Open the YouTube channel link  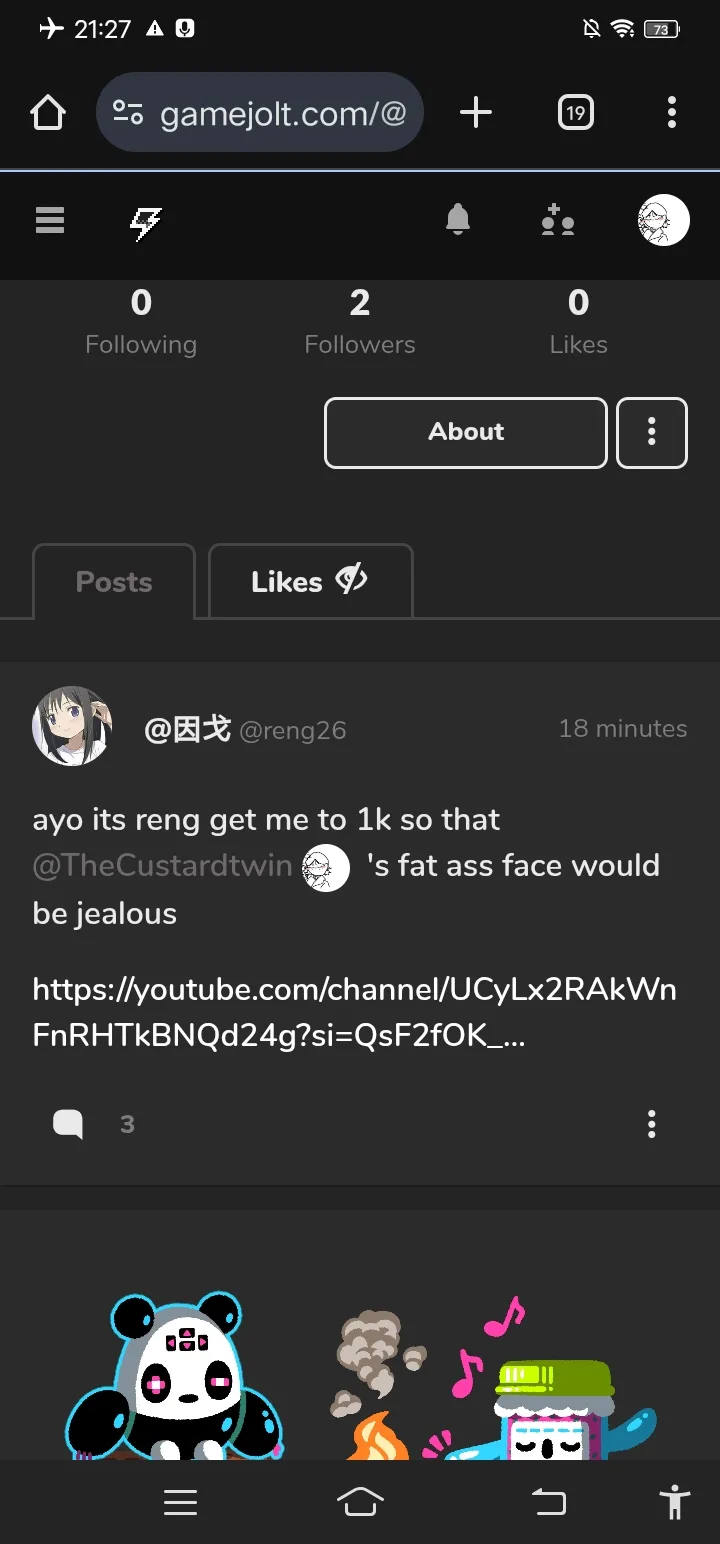click(x=354, y=1013)
